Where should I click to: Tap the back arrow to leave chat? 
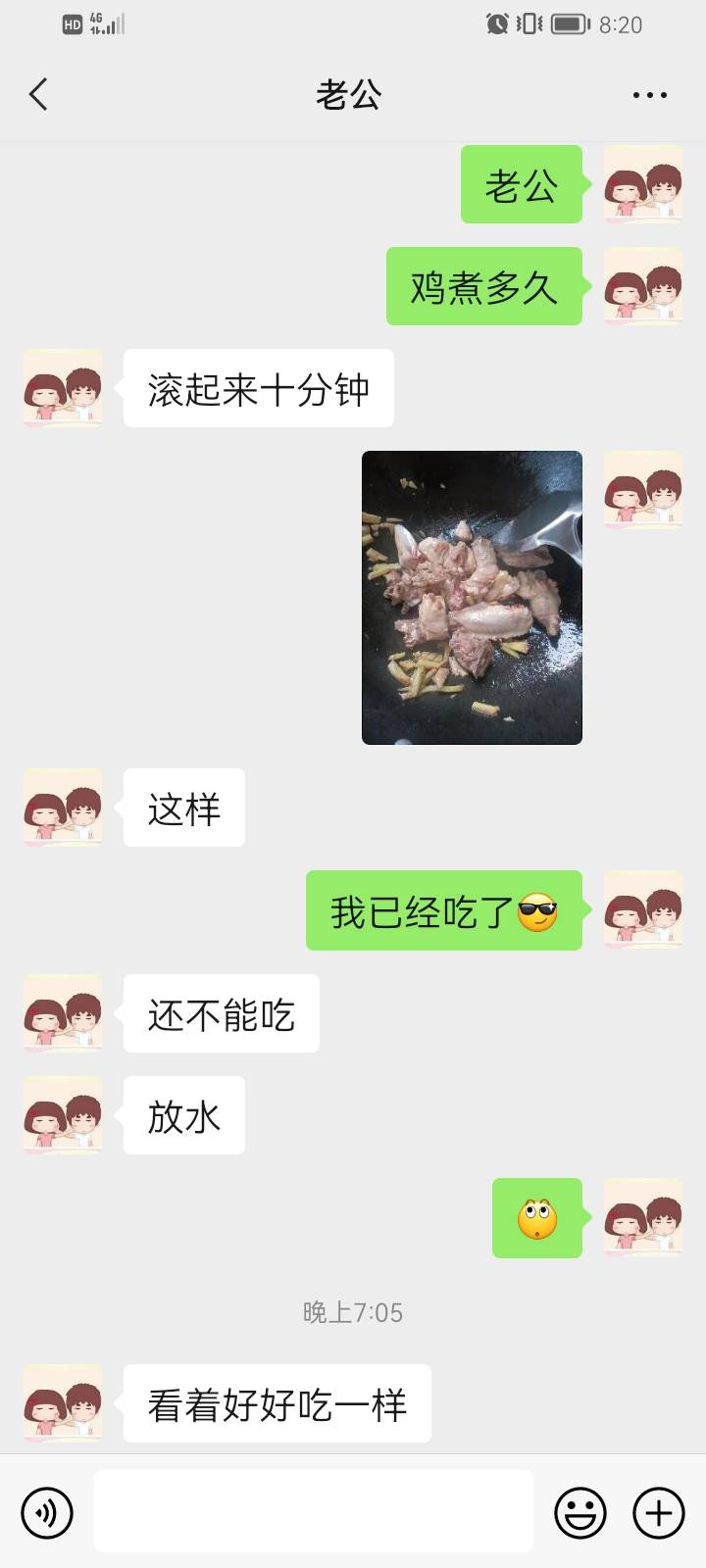(37, 93)
